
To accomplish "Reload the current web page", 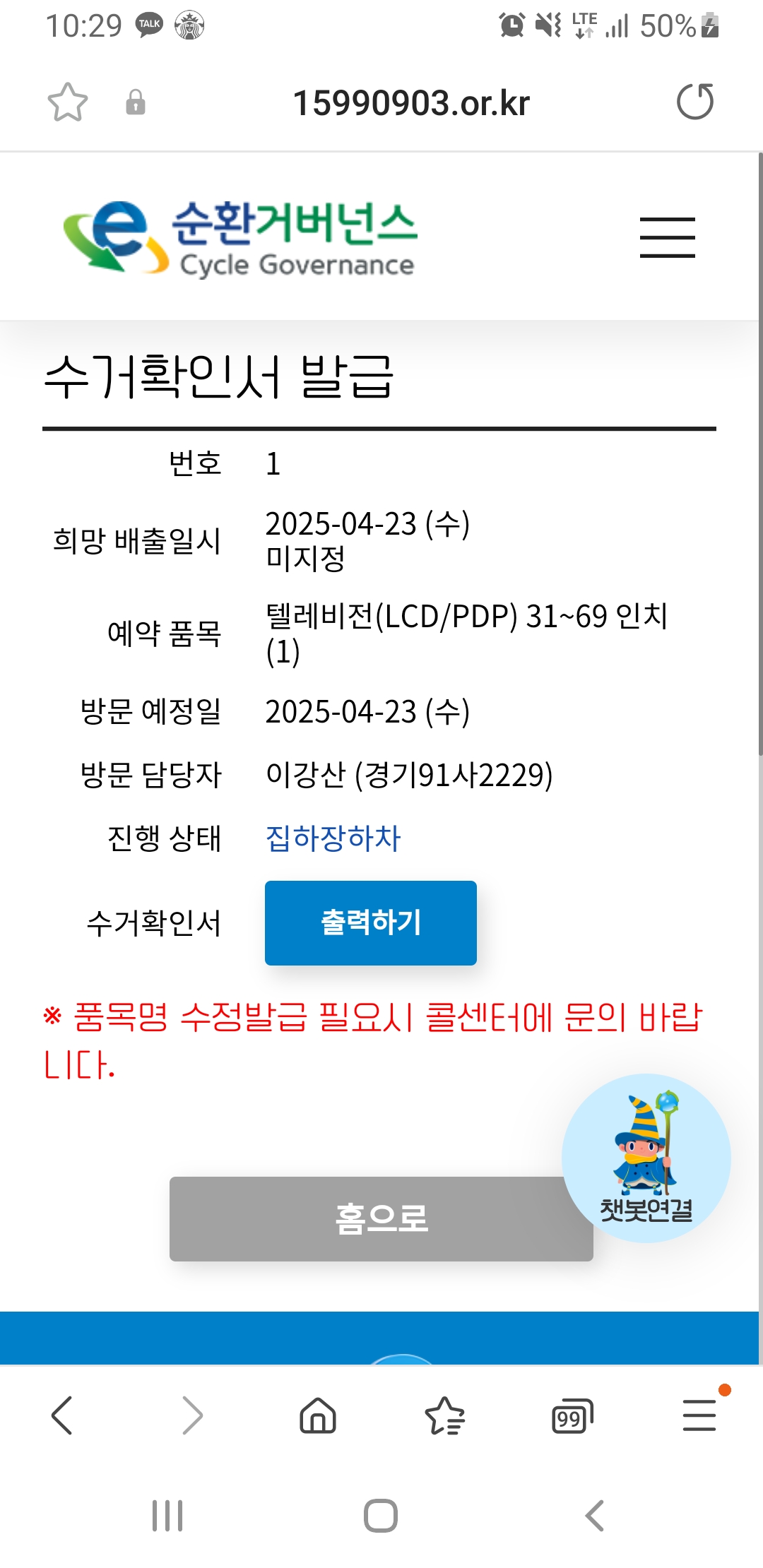I will point(695,102).
